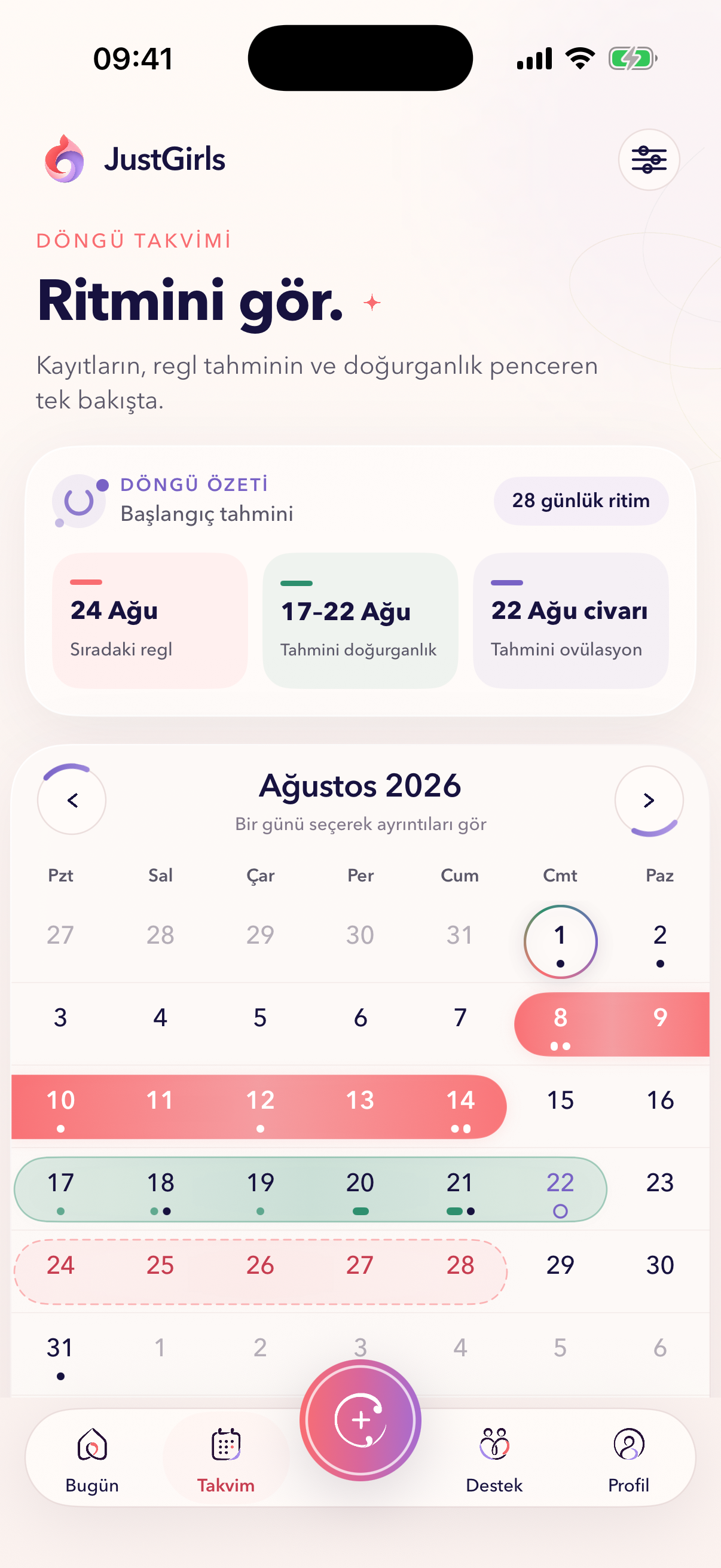This screenshot has width=721, height=1568.
Task: Select August 14 on the calendar
Action: pyautogui.click(x=460, y=1107)
